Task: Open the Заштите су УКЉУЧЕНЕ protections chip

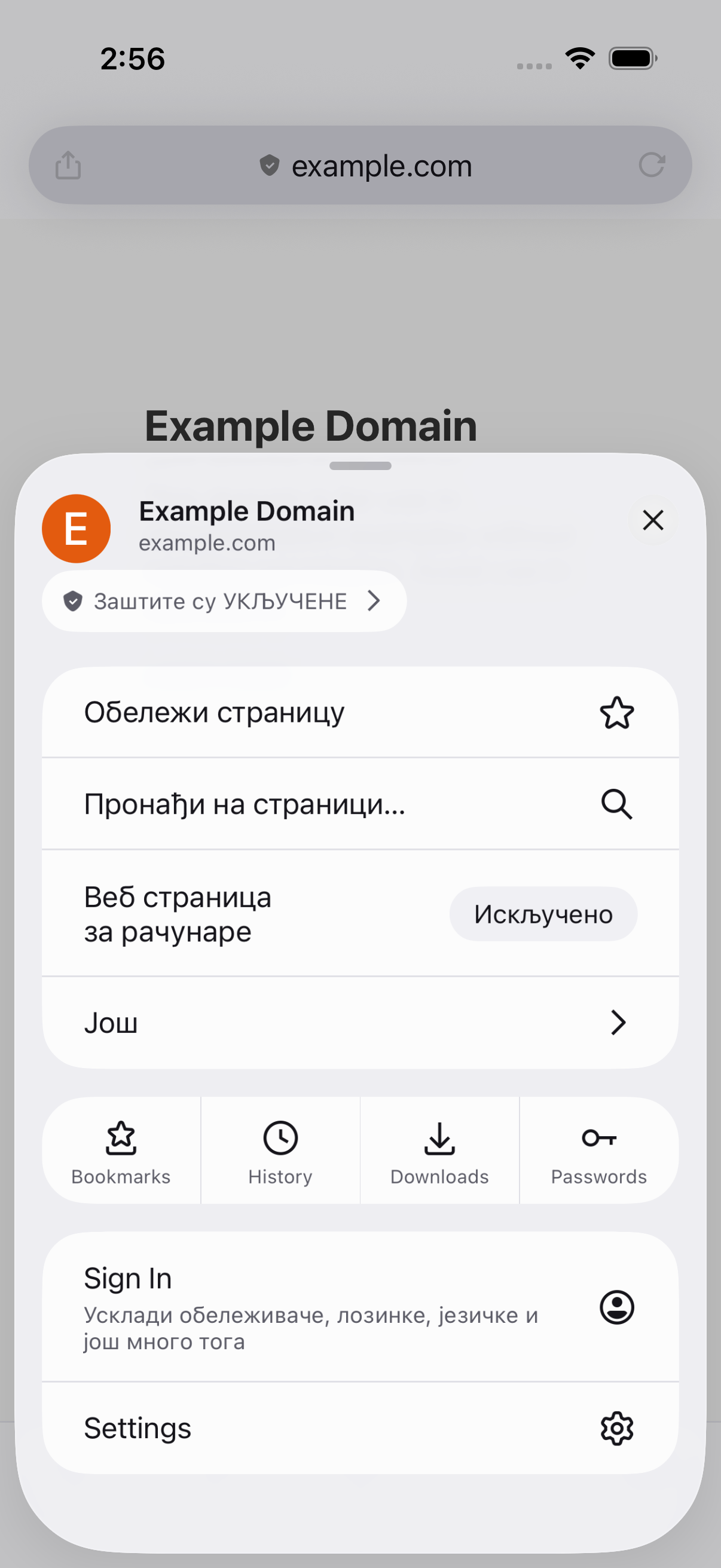Action: (x=224, y=602)
